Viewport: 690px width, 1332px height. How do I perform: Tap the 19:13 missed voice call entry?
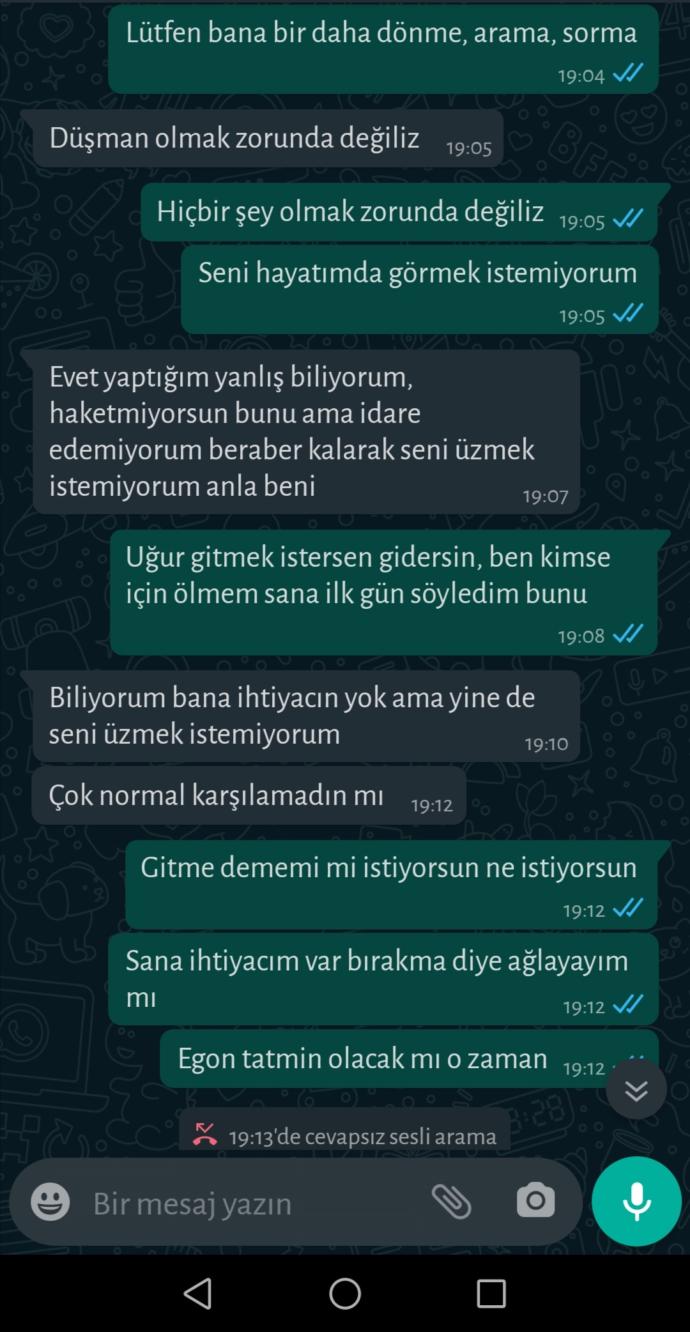[x=345, y=1136]
